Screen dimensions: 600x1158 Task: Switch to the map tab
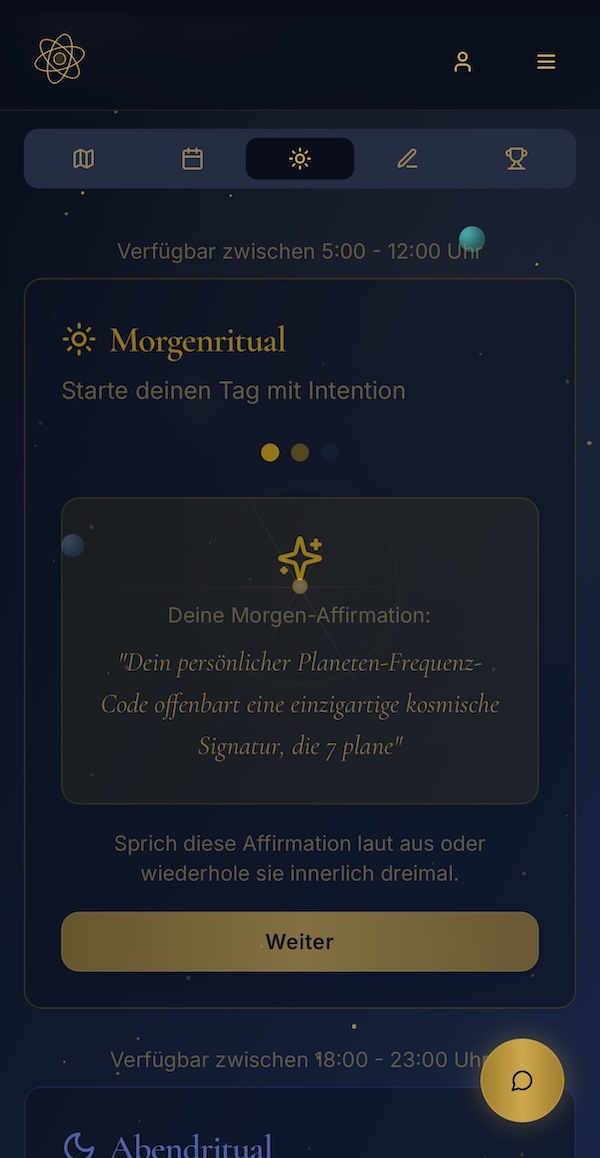(84, 159)
